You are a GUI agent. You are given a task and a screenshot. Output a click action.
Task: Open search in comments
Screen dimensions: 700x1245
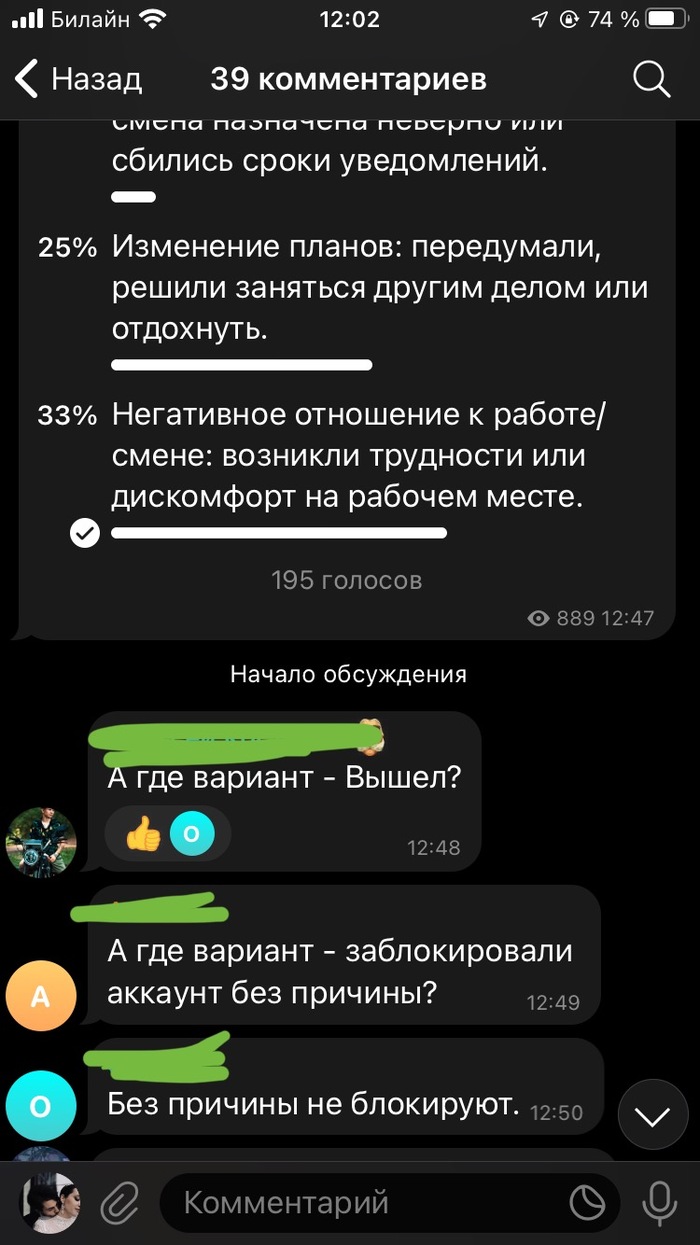(651, 79)
